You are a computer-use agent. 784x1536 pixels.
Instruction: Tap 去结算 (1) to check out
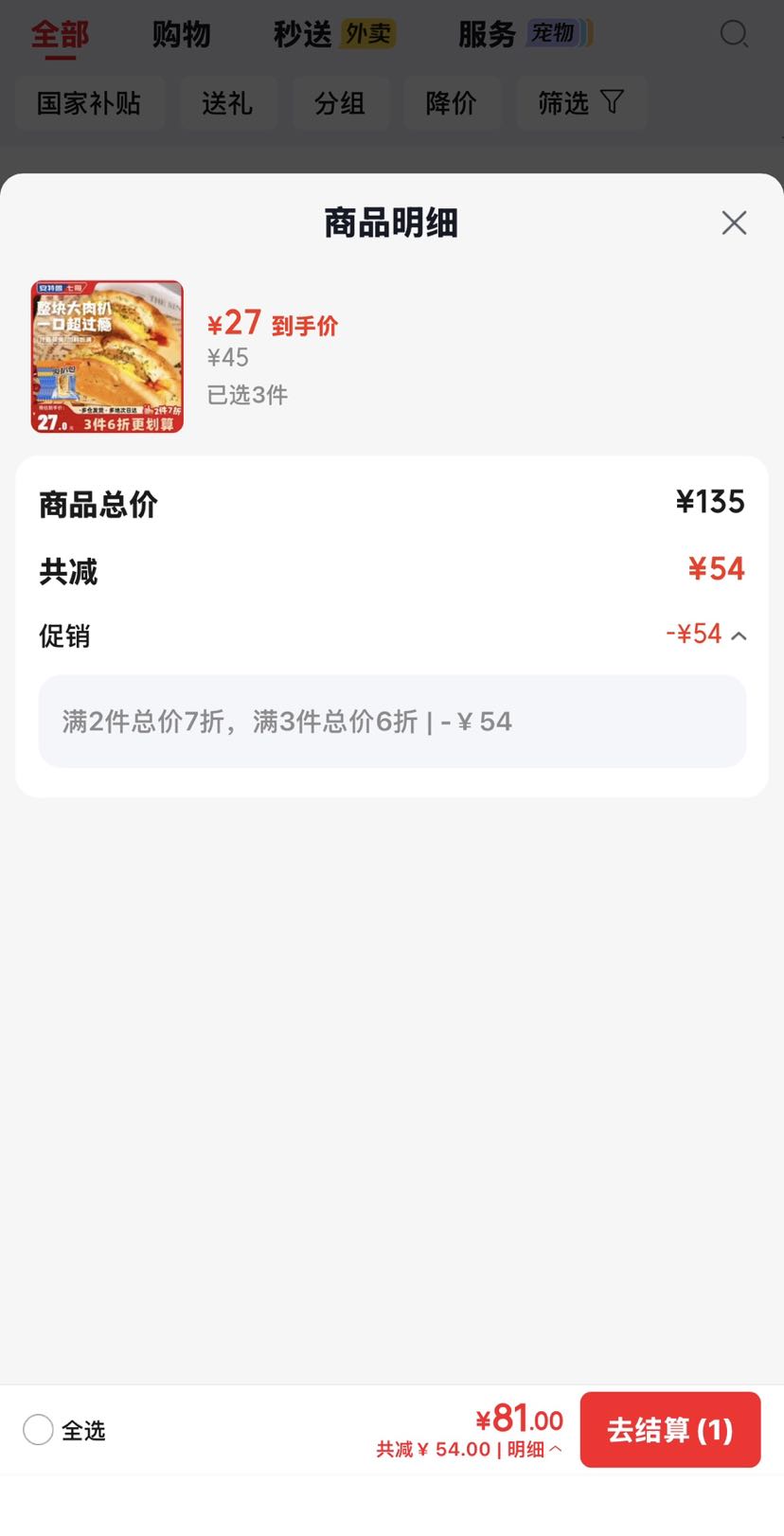[x=670, y=1430]
